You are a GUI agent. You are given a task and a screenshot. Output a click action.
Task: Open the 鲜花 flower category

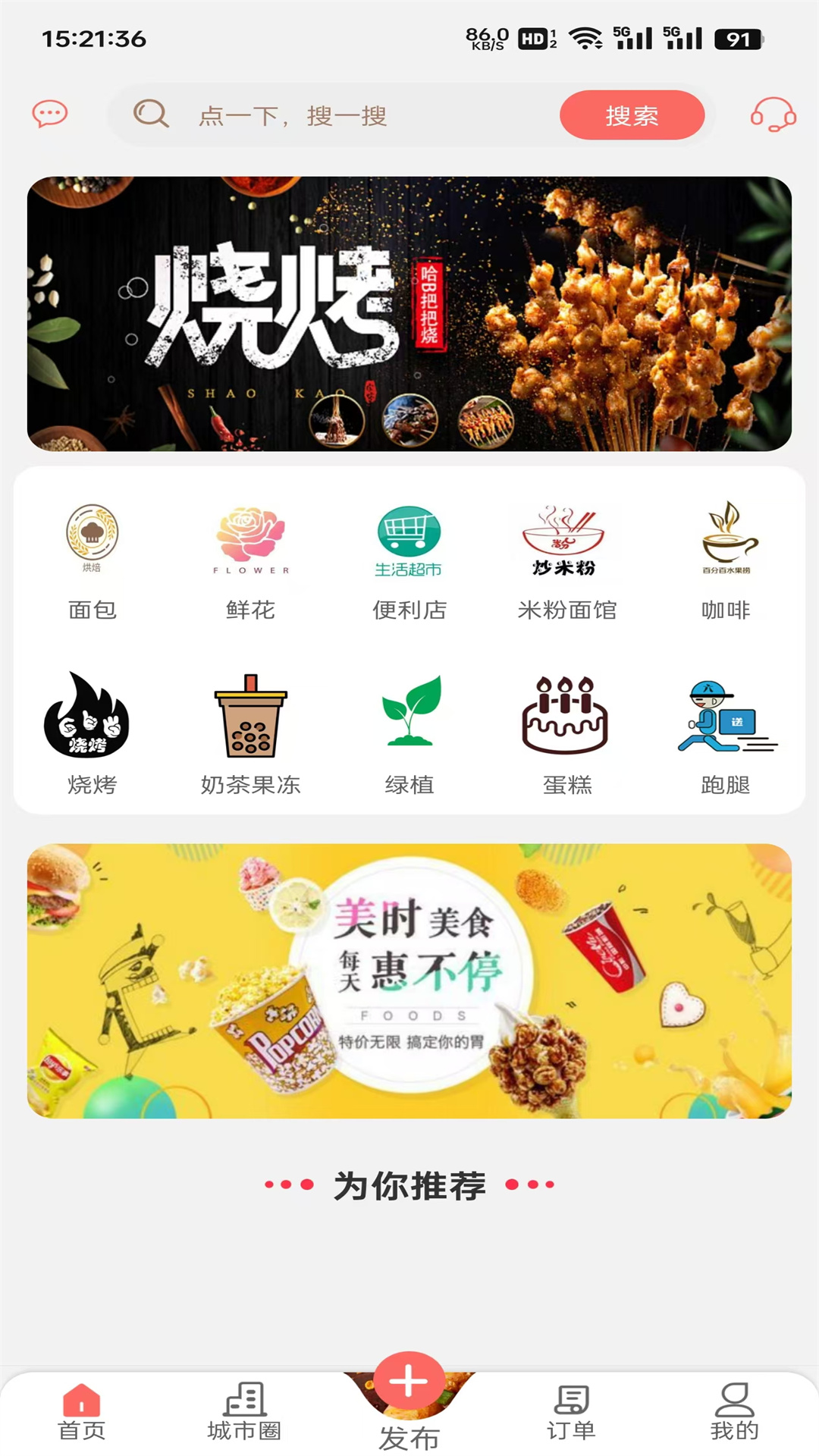[250, 562]
